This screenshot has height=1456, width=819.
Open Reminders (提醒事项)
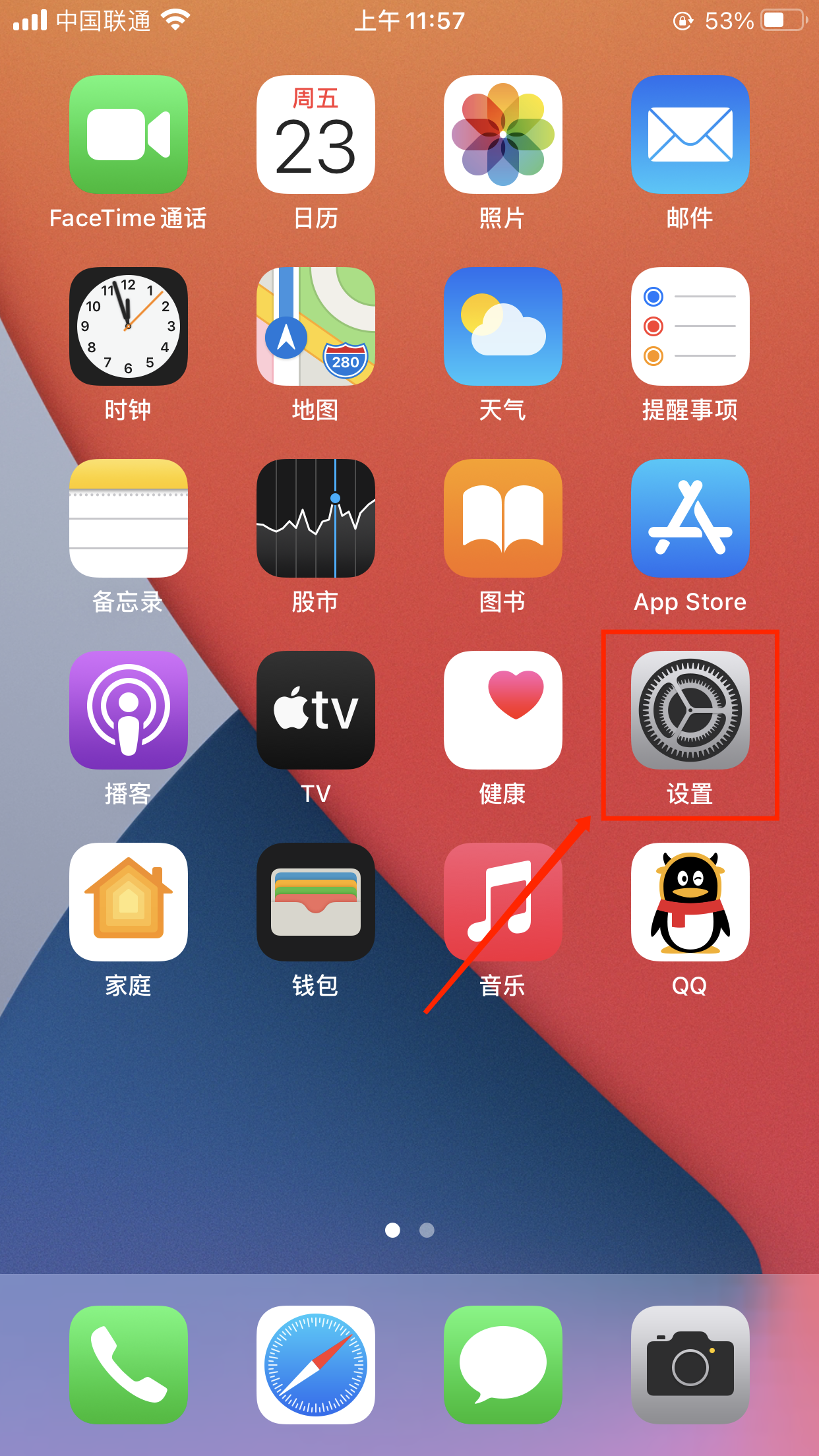point(690,326)
